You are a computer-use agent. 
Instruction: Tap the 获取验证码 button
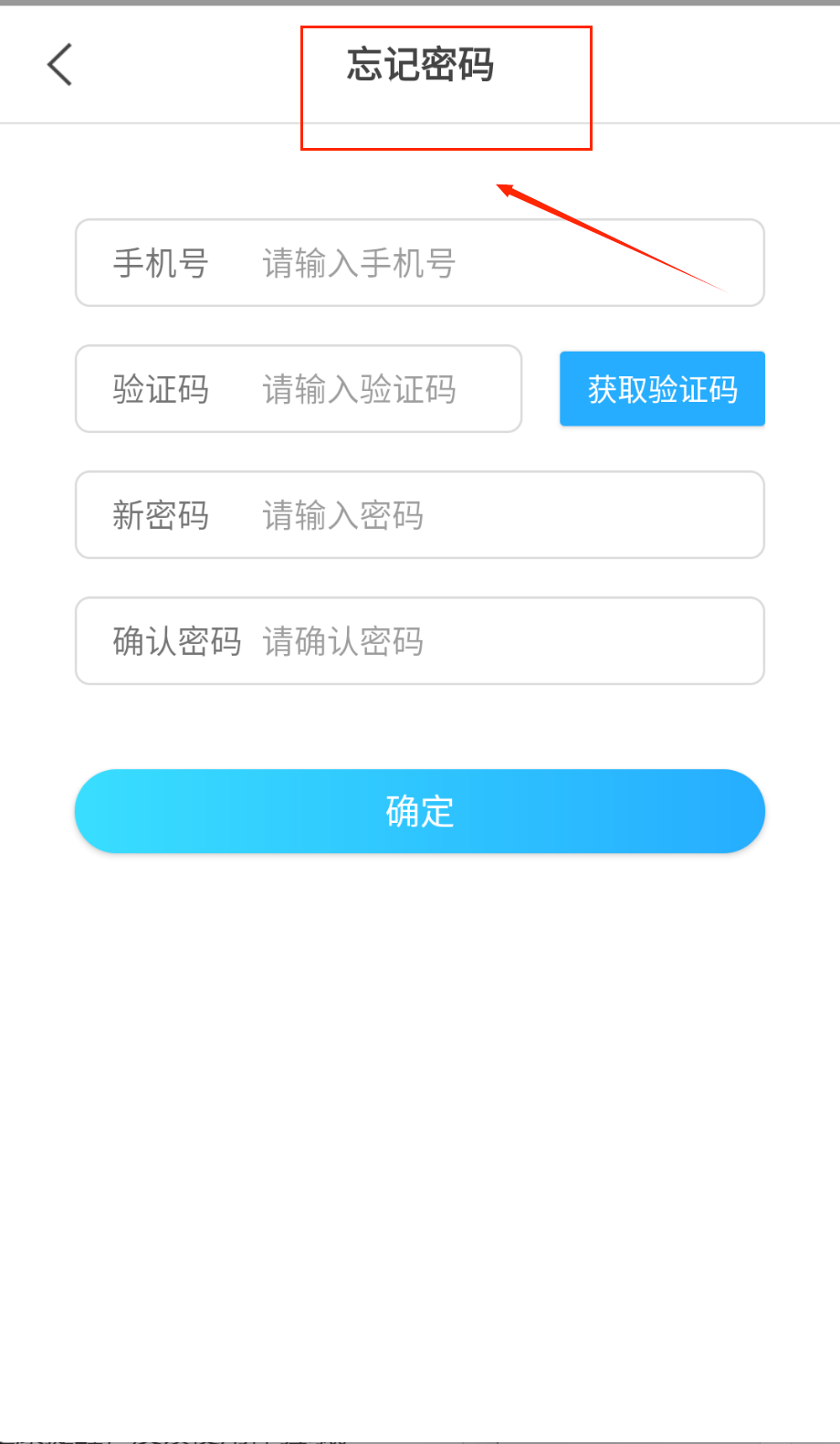pos(662,389)
